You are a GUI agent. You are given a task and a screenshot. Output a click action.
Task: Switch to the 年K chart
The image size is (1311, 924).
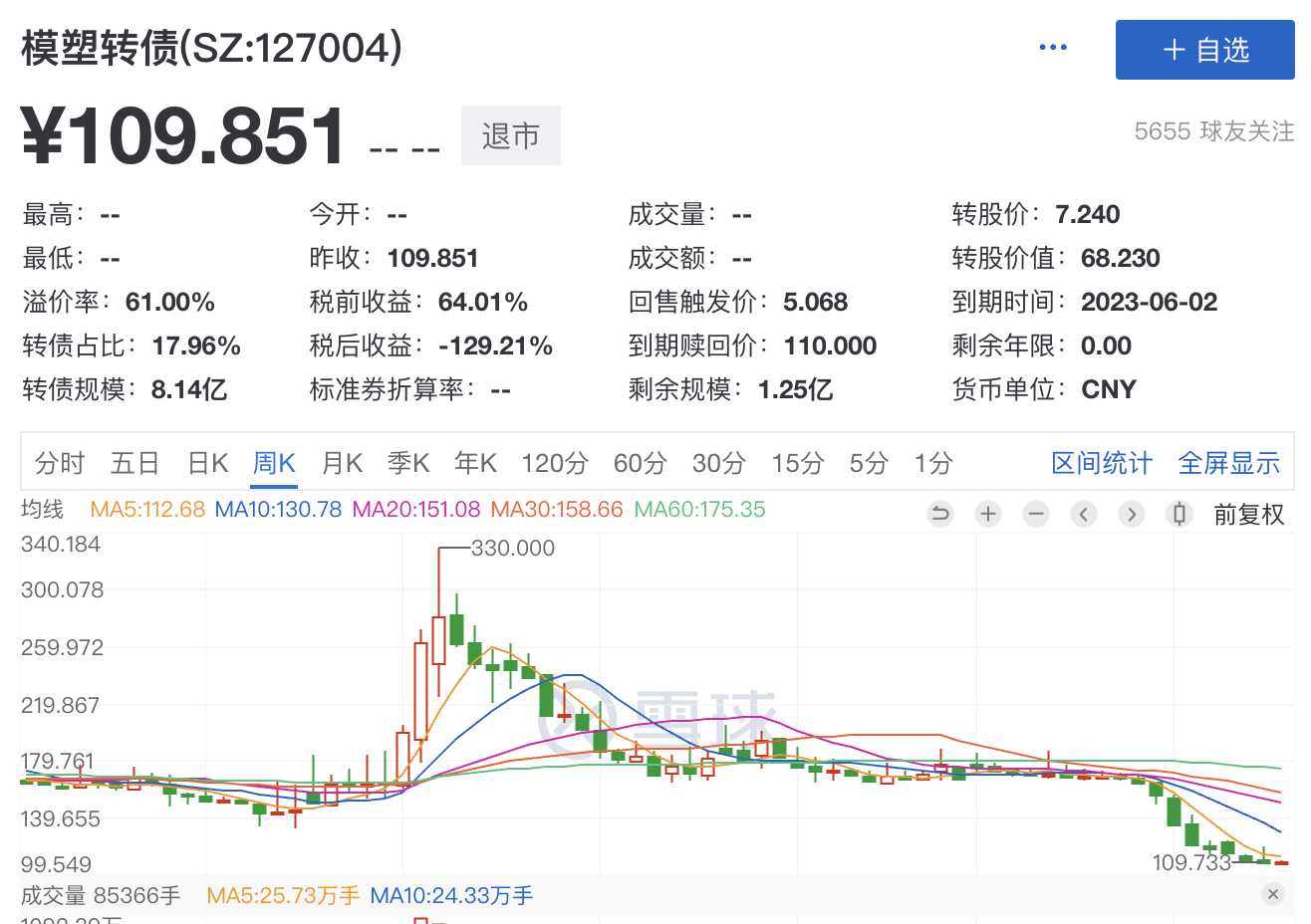(475, 463)
